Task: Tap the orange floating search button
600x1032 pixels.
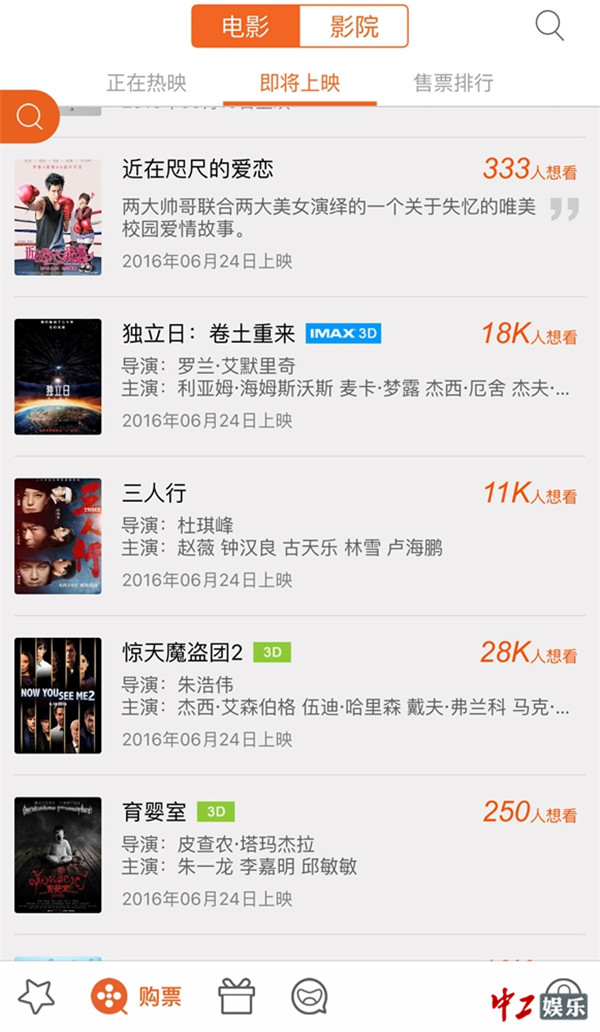Action: pyautogui.click(x=29, y=118)
